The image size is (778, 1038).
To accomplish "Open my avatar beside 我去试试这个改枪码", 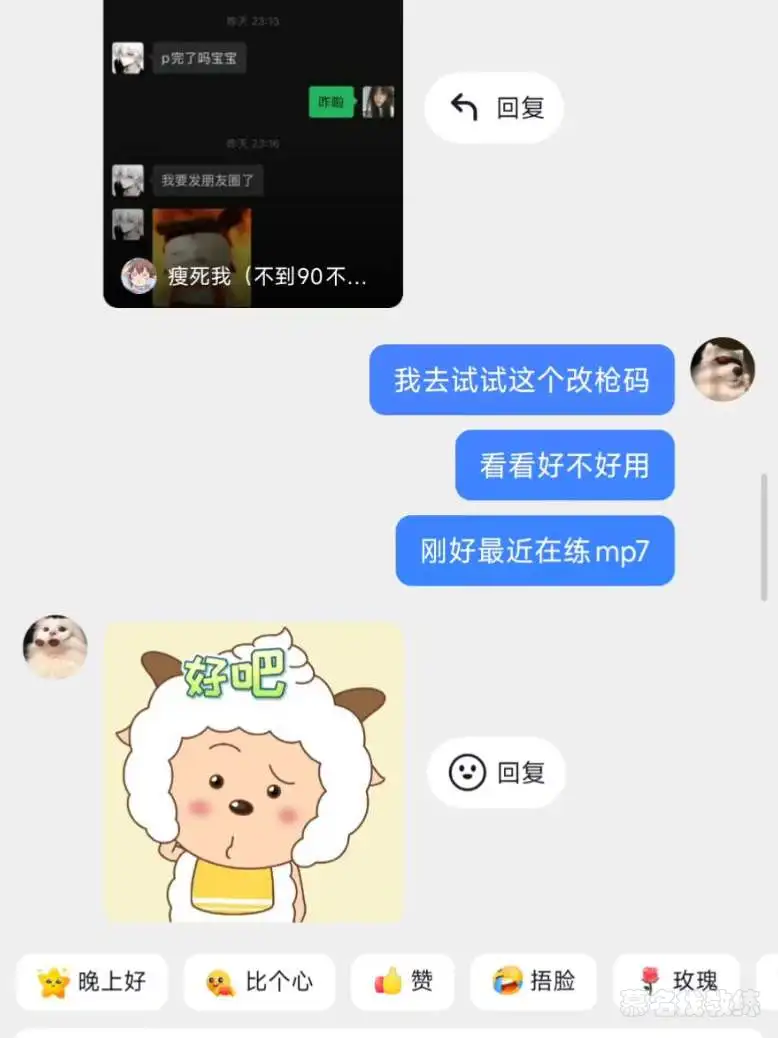I will point(723,369).
